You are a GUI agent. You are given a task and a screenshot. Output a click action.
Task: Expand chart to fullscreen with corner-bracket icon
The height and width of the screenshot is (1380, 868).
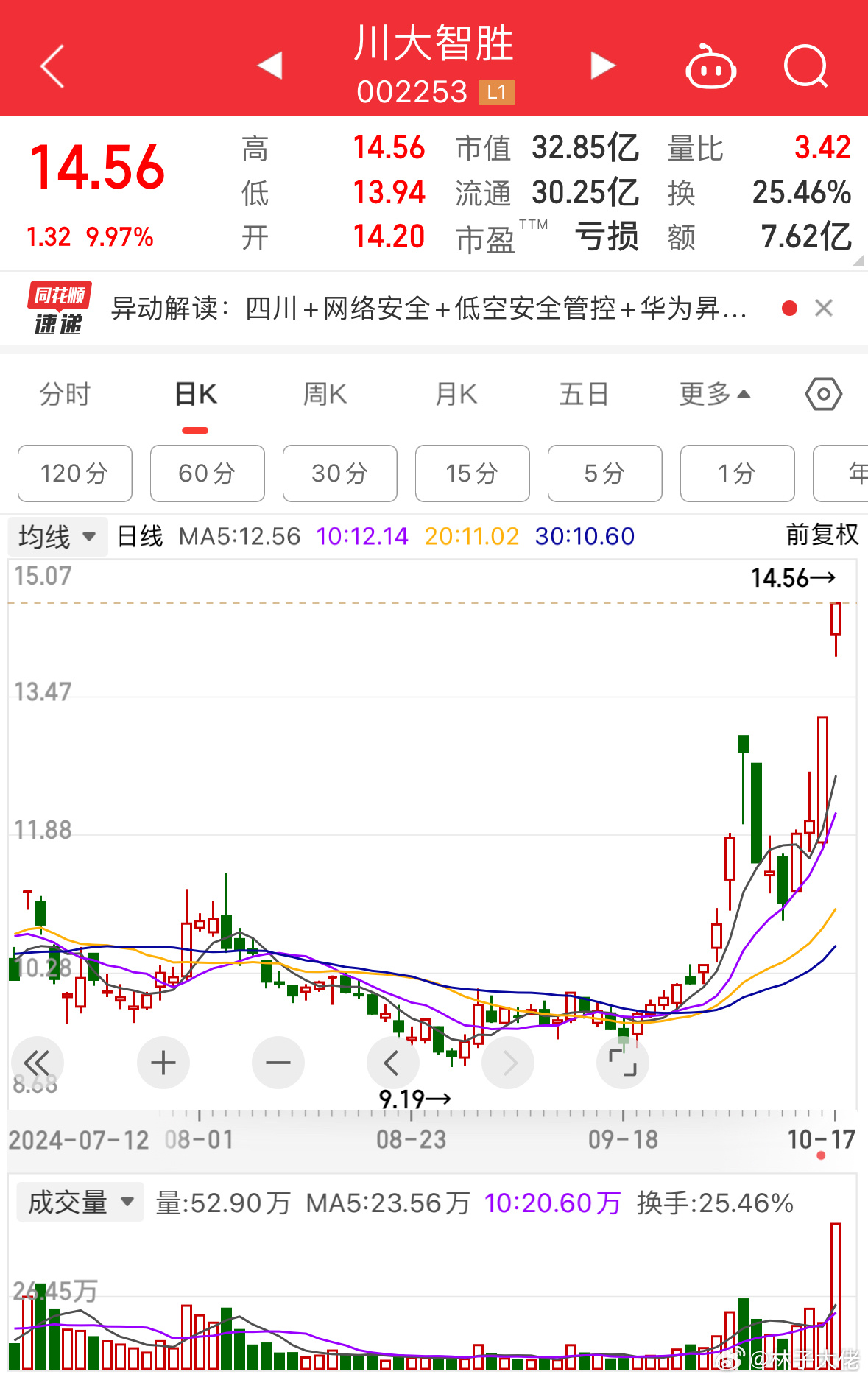(x=622, y=1063)
